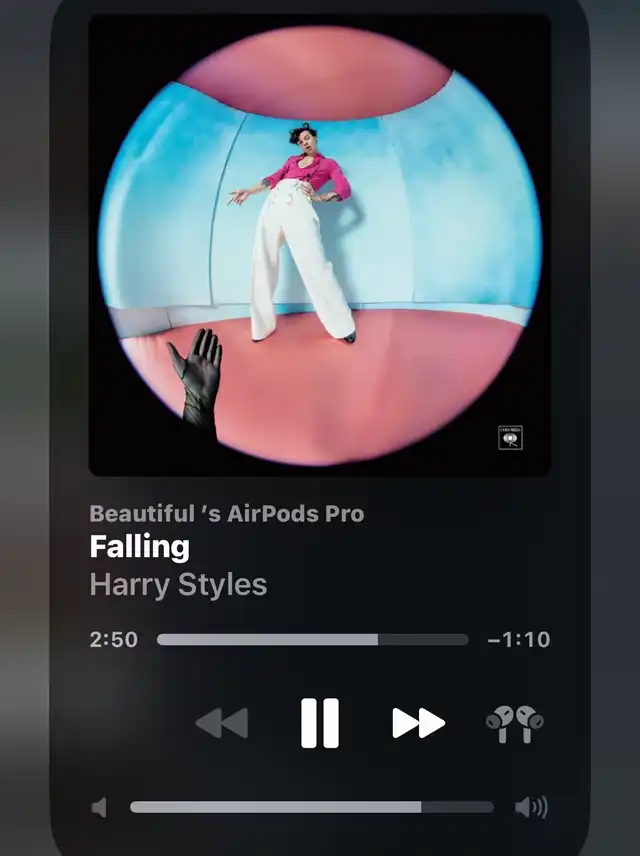The height and width of the screenshot is (856, 640).
Task: Tap the volume slider
Action: (312, 807)
